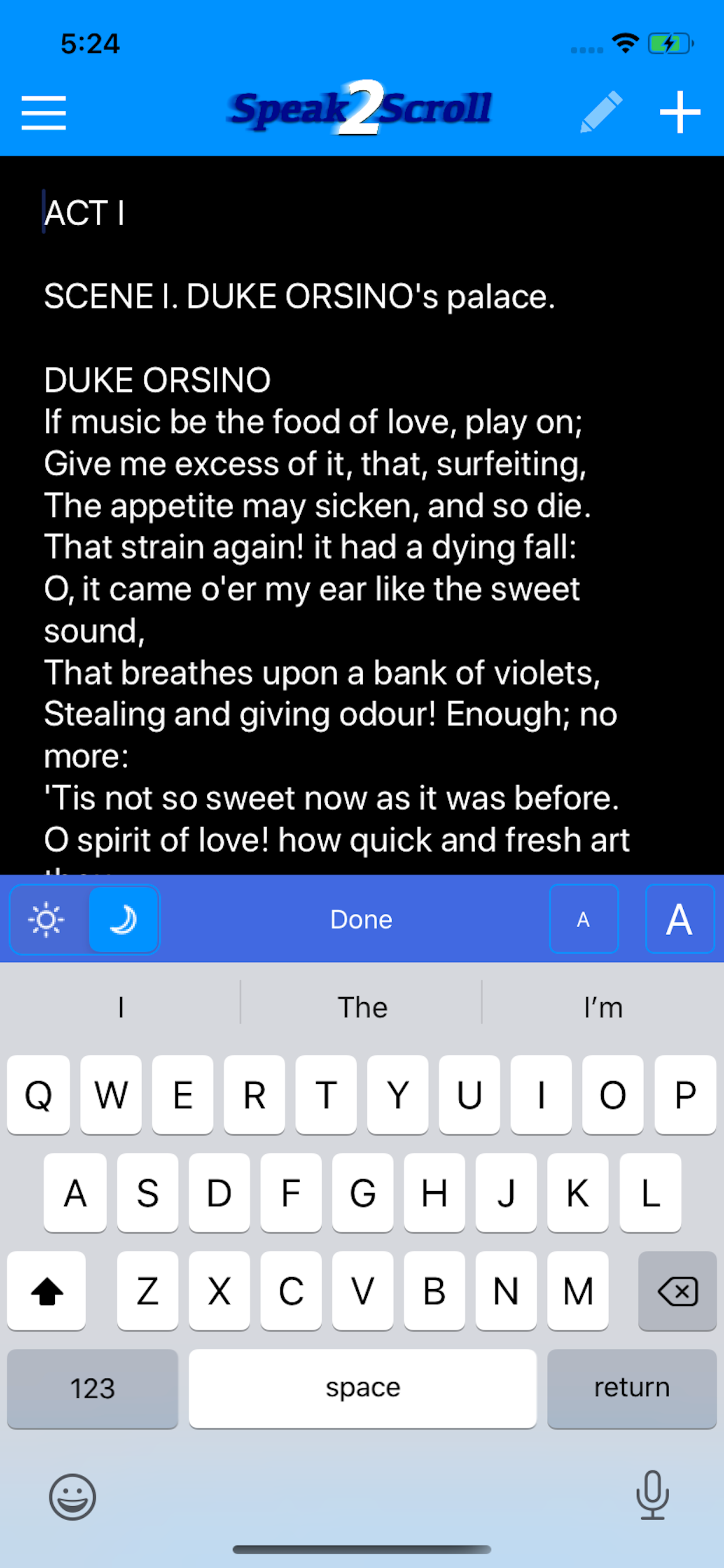Tap the plus icon to add a script

pyautogui.click(x=679, y=112)
